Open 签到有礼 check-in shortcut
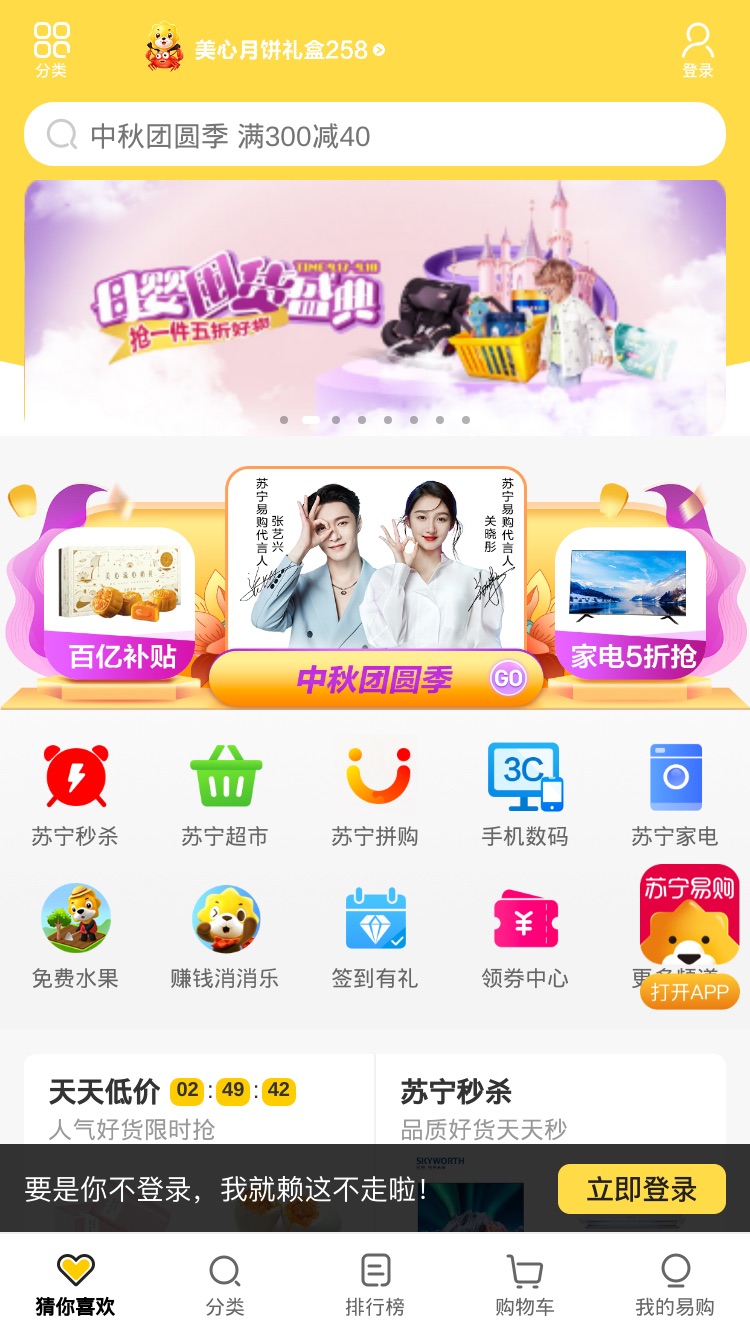Image resolution: width=750 pixels, height=1334 pixels. 375,937
